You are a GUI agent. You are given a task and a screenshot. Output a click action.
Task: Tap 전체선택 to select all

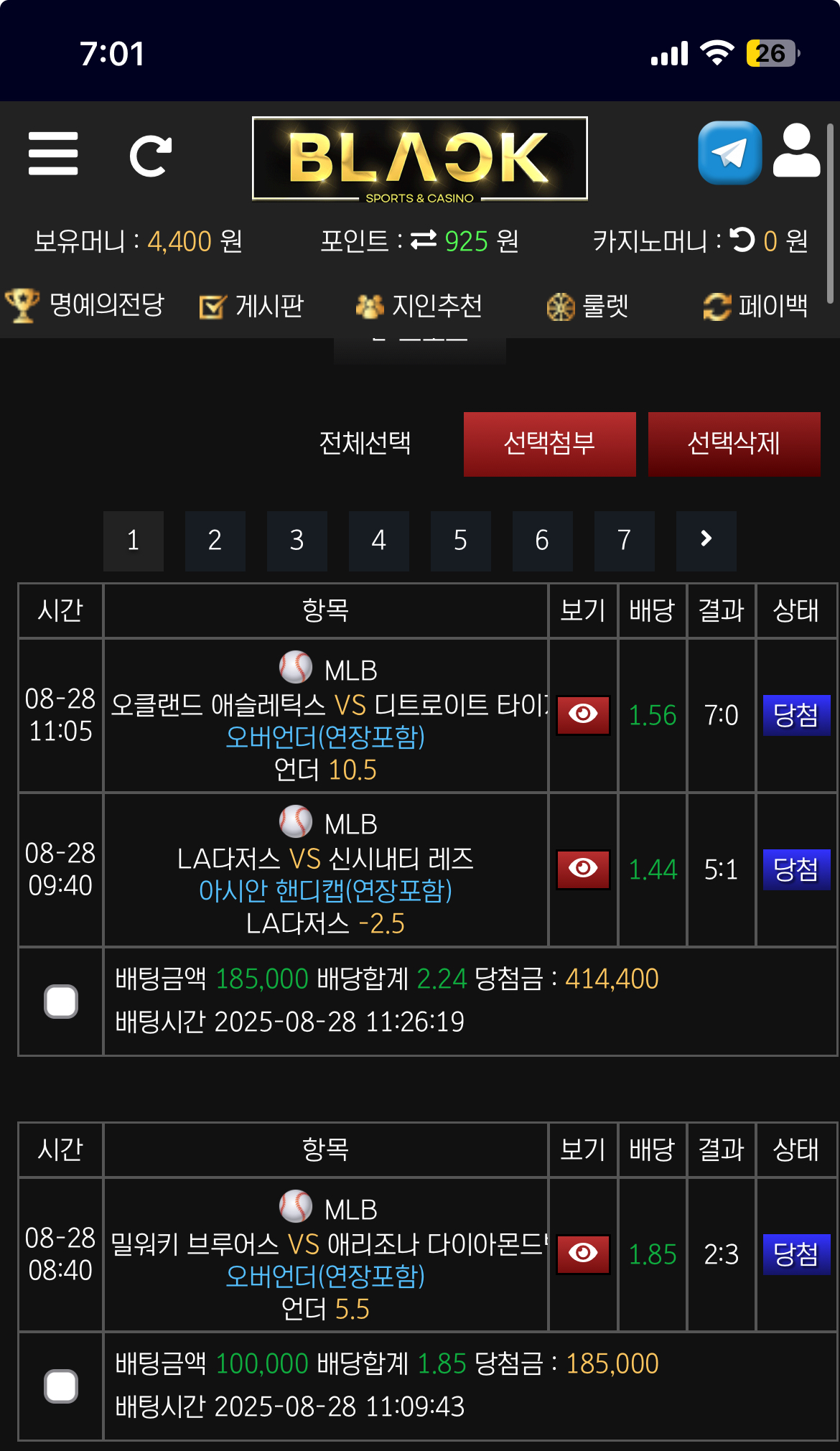coord(365,443)
